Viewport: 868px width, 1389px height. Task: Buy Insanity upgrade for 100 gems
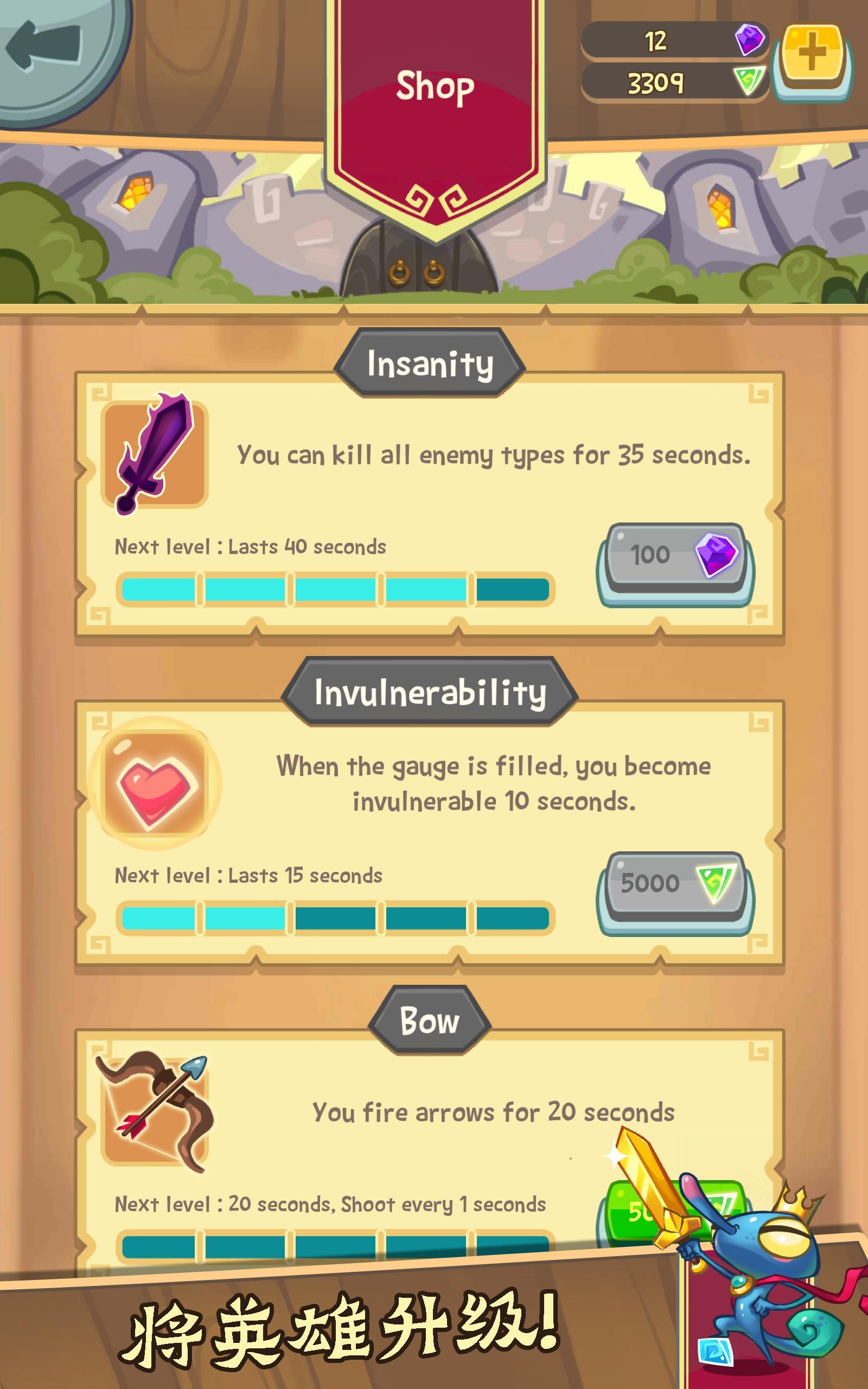[676, 558]
